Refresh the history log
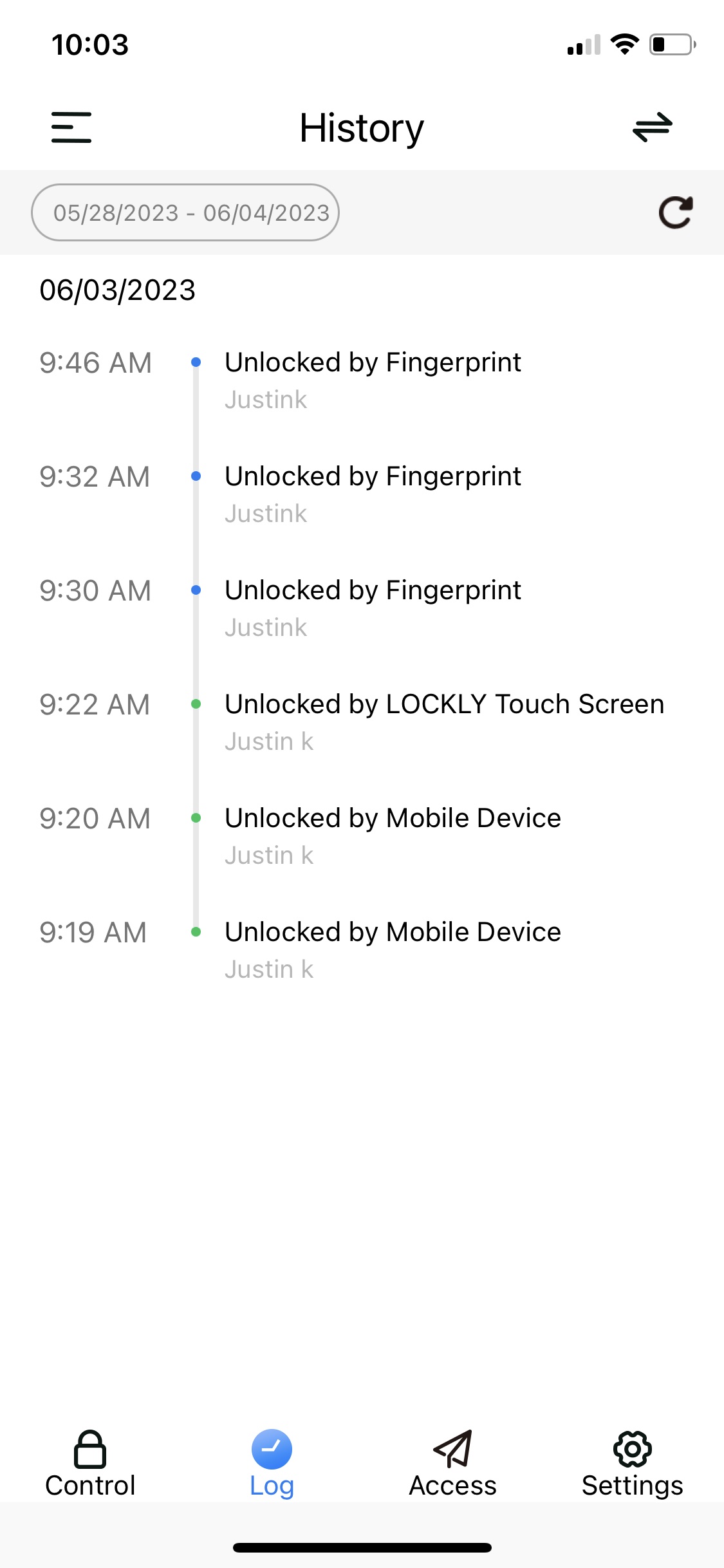Screen dimensions: 724x1568 click(x=675, y=212)
